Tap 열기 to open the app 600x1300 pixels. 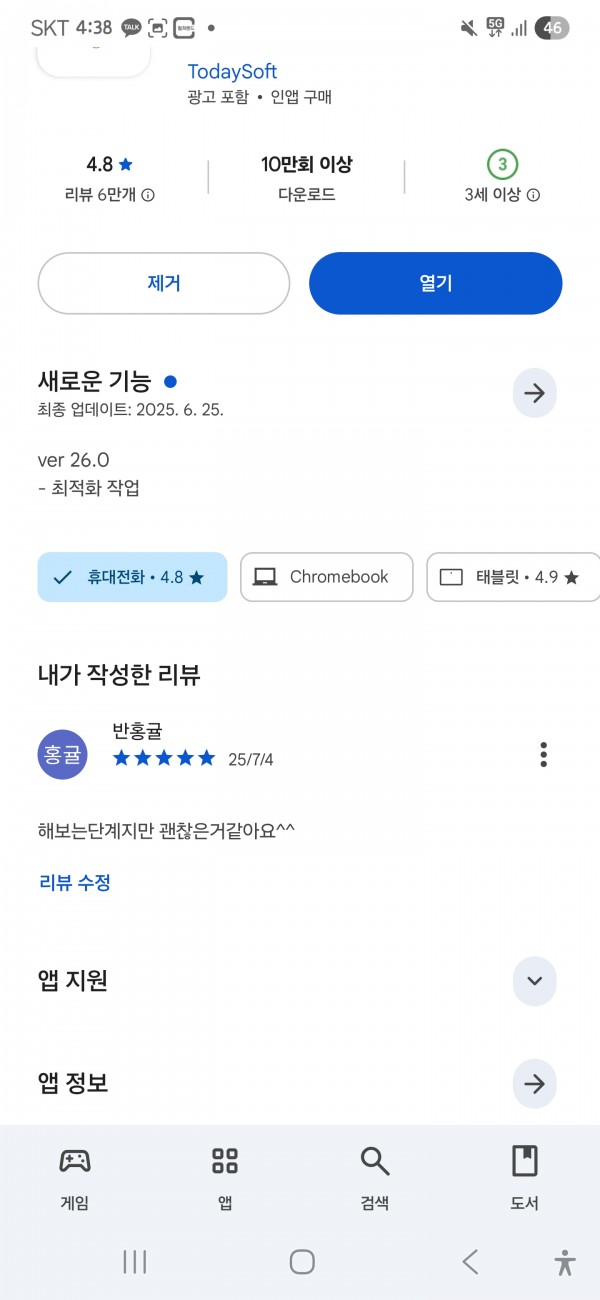point(436,283)
